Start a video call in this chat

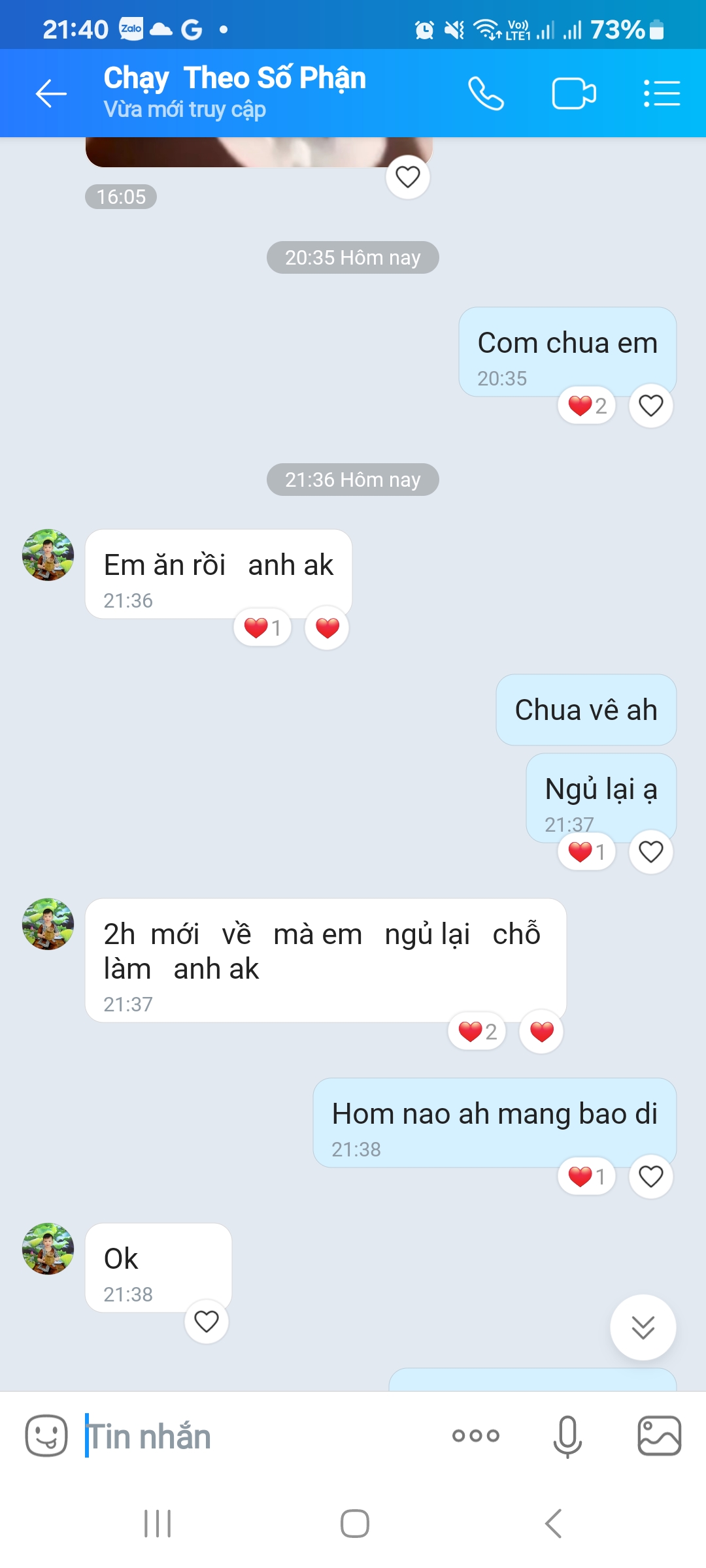[573, 93]
